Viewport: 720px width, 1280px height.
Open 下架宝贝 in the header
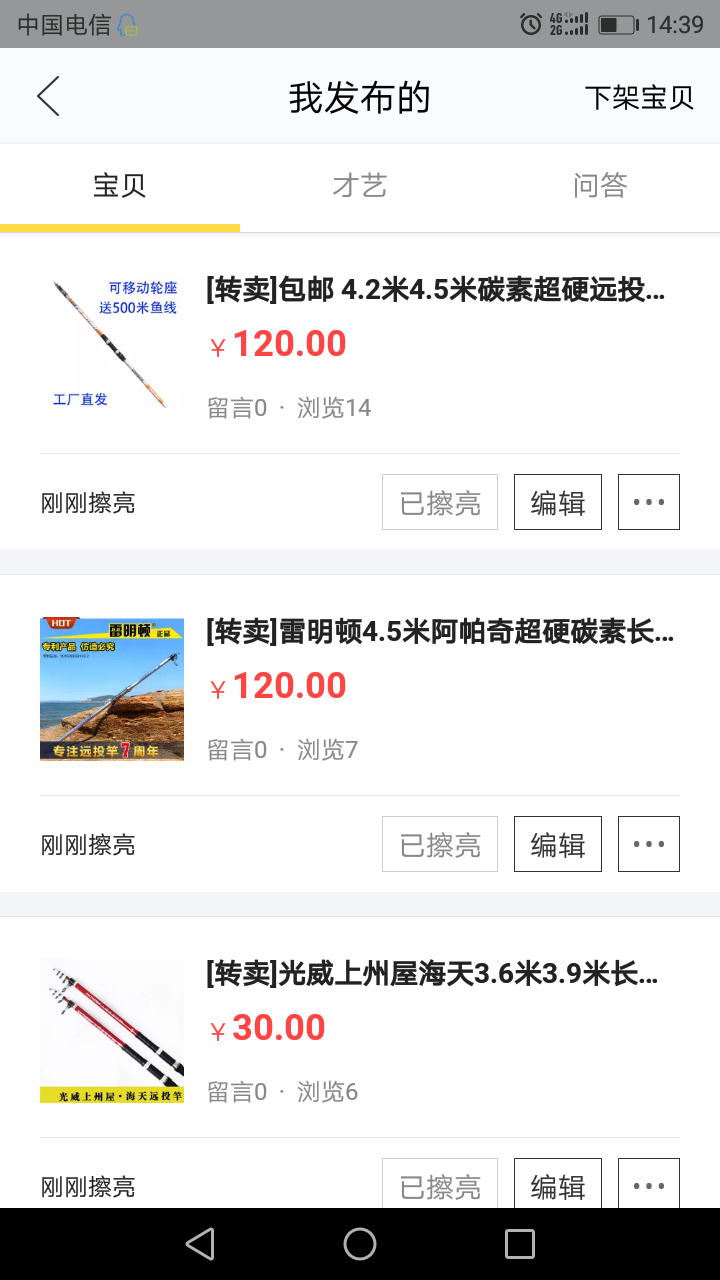[x=639, y=97]
